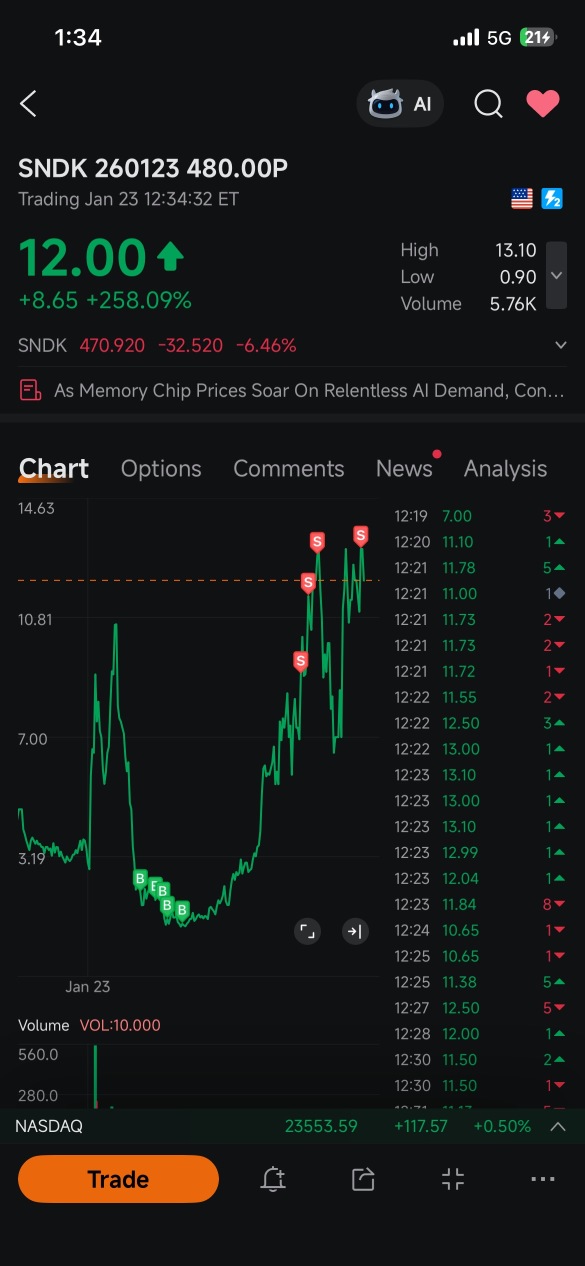
Task: Switch to the Options tab
Action: tap(161, 468)
